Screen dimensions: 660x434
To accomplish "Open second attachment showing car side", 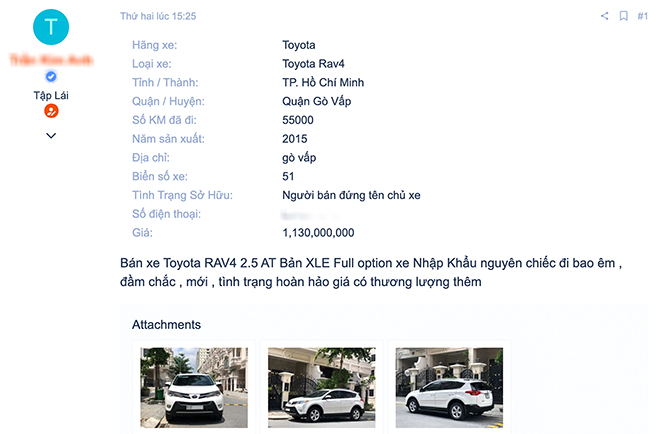I will [x=322, y=387].
